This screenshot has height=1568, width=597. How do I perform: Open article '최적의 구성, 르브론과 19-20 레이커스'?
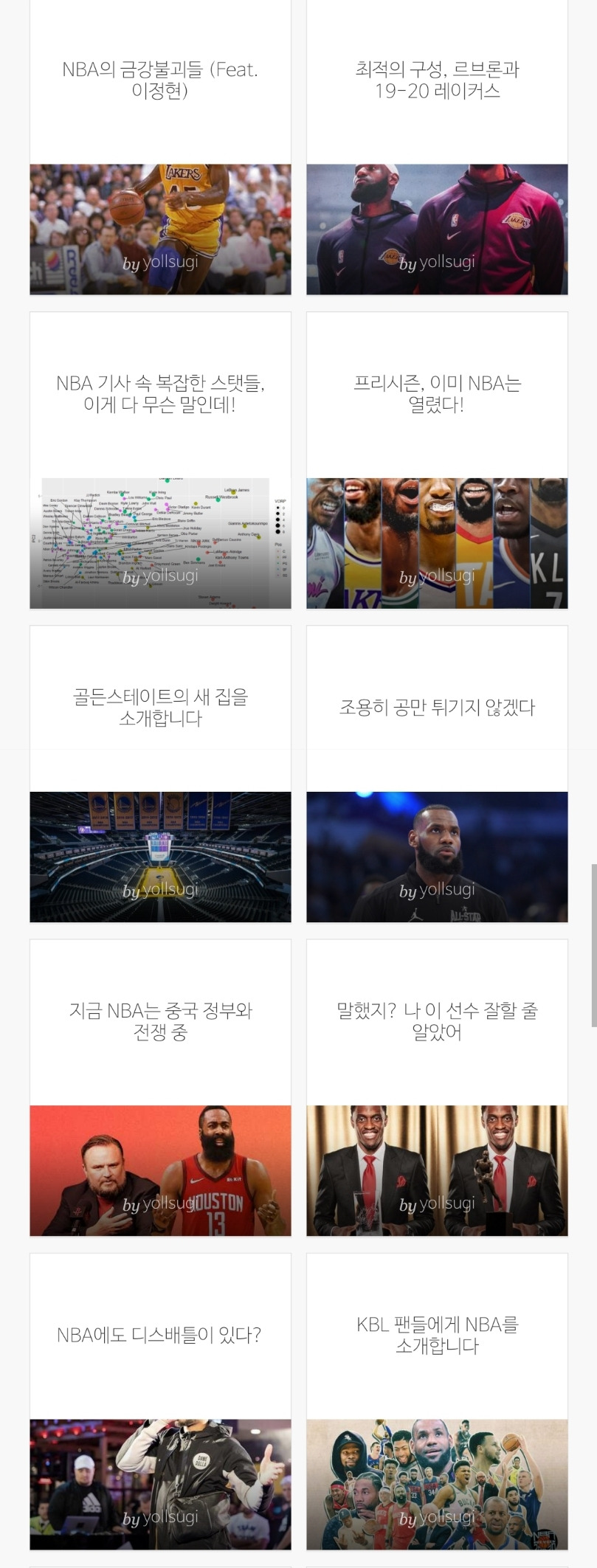(x=437, y=80)
